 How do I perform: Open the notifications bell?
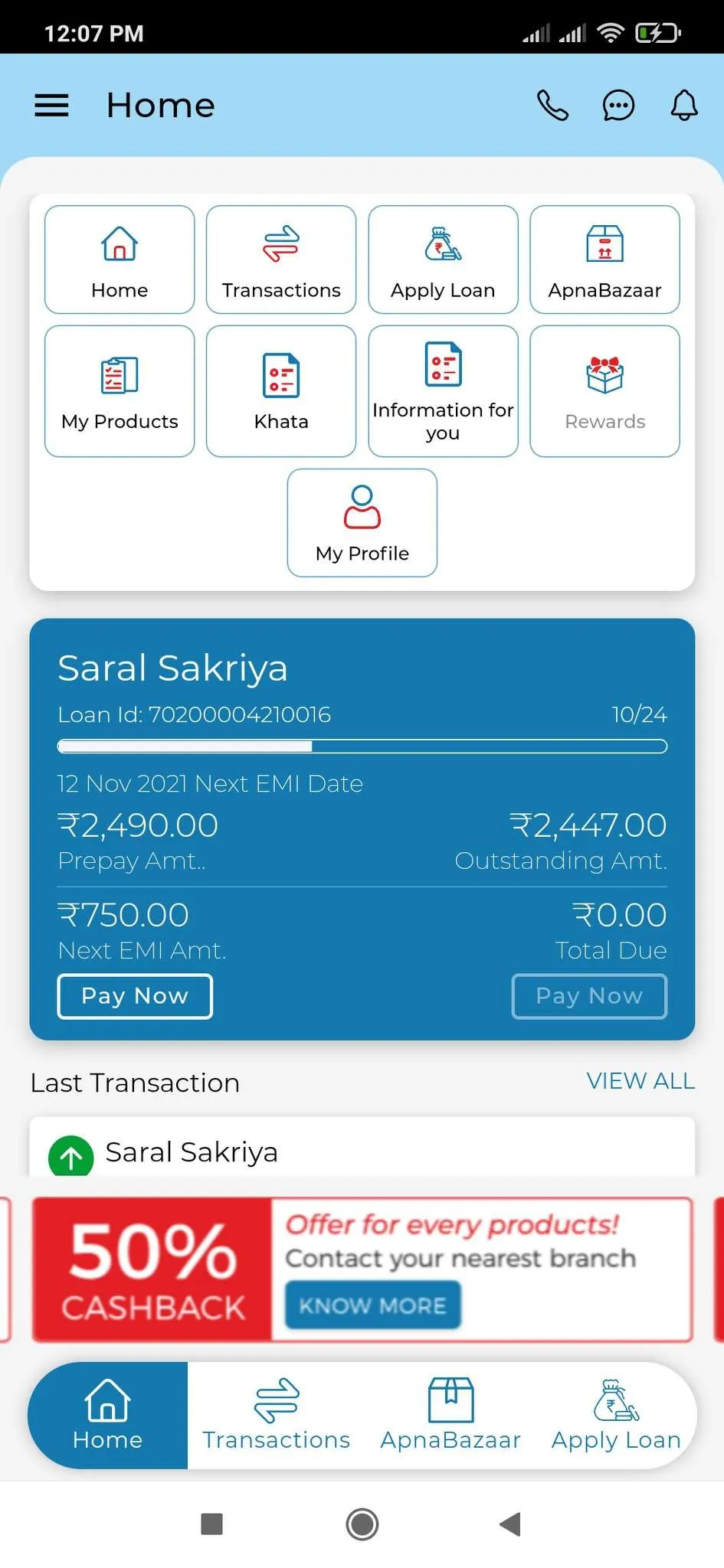[684, 105]
